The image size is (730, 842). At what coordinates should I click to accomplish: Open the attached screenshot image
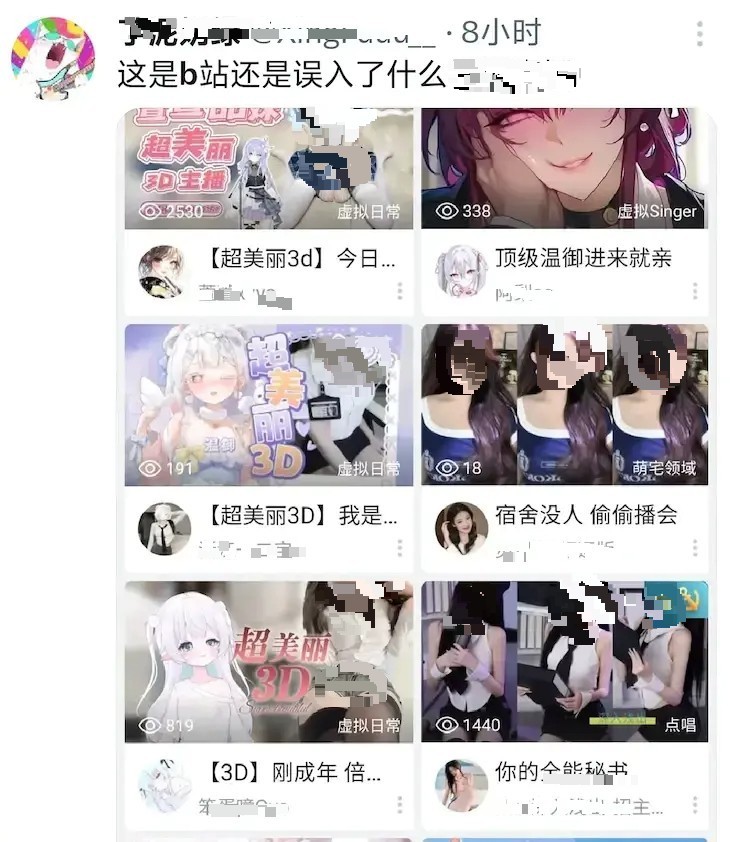click(x=415, y=470)
